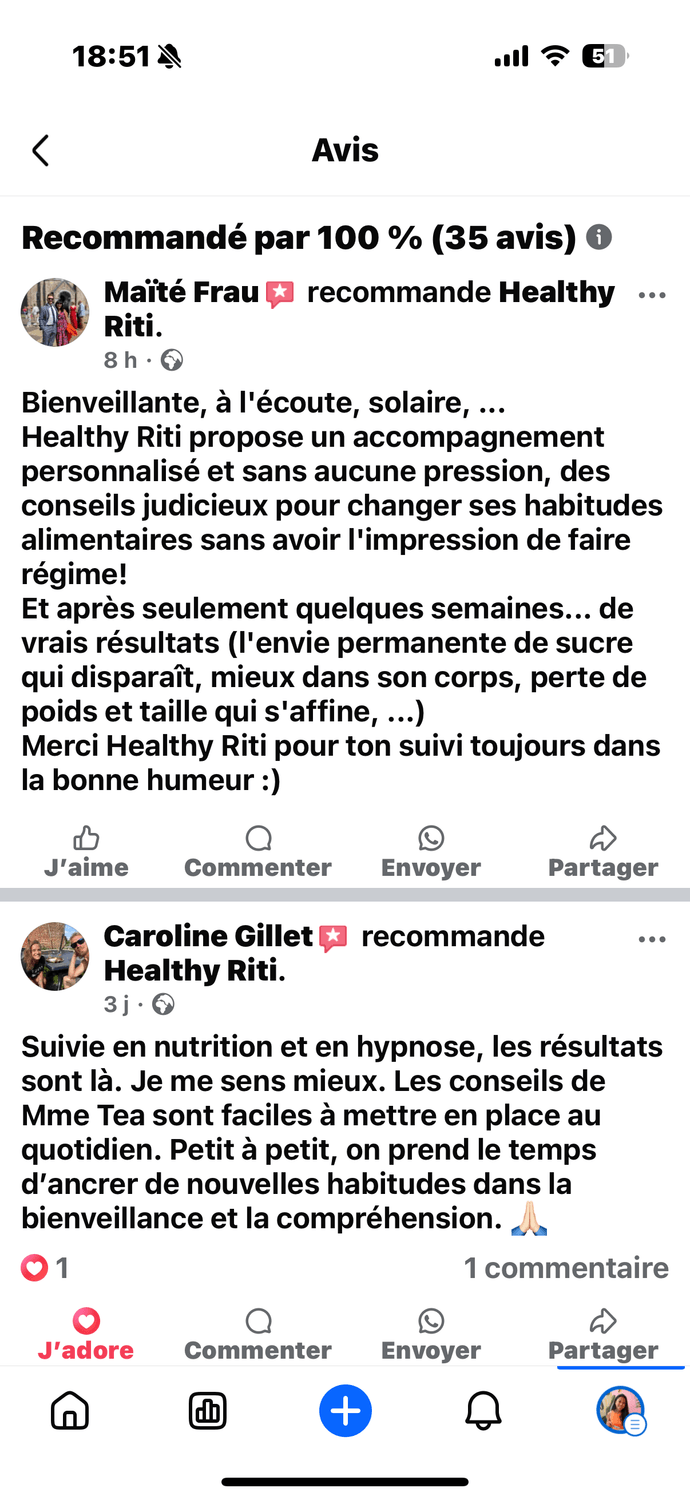Open options menu on Caroline Gillet's review

tap(651, 940)
